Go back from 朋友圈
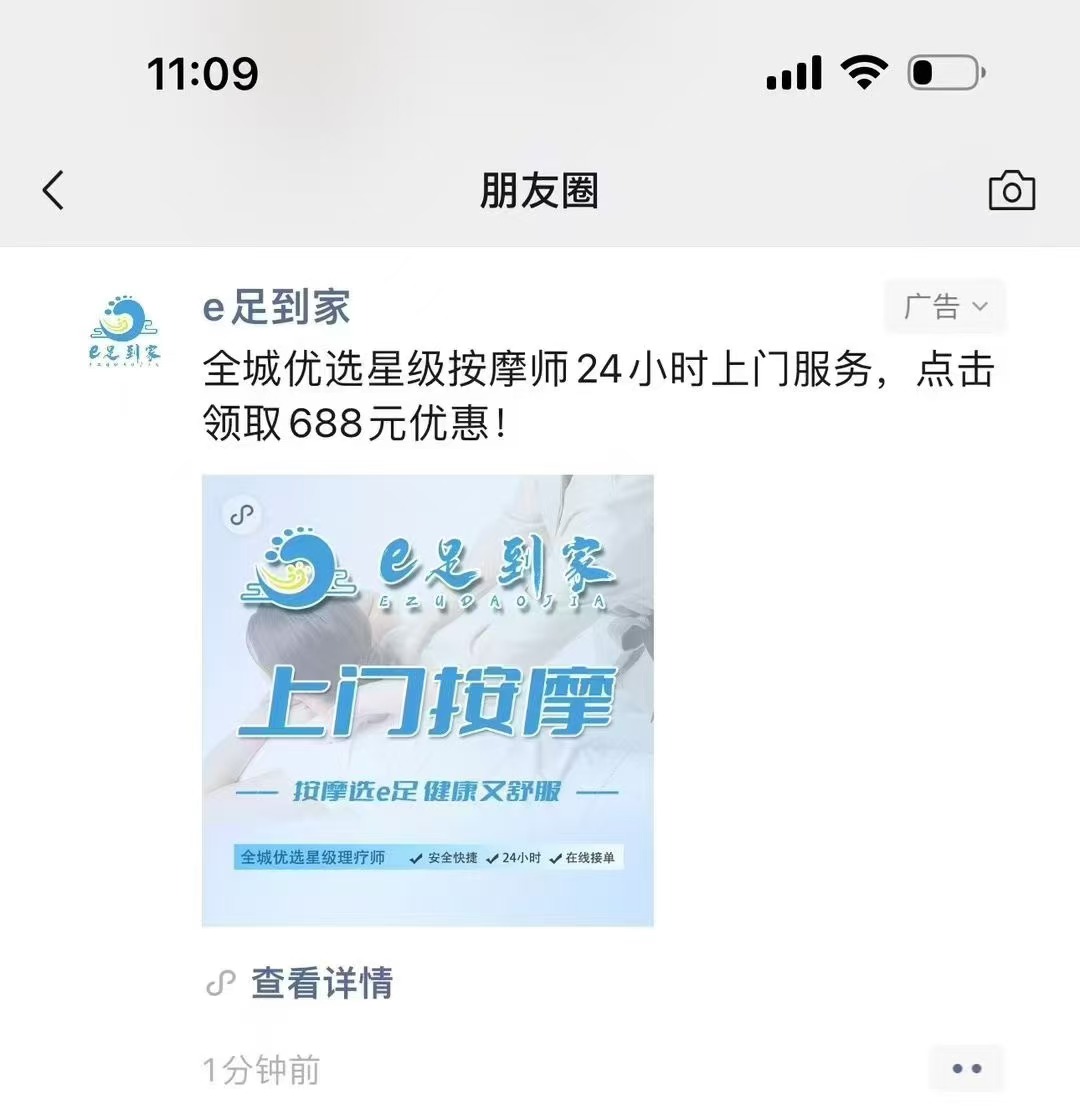1080x1115 pixels. (x=54, y=189)
